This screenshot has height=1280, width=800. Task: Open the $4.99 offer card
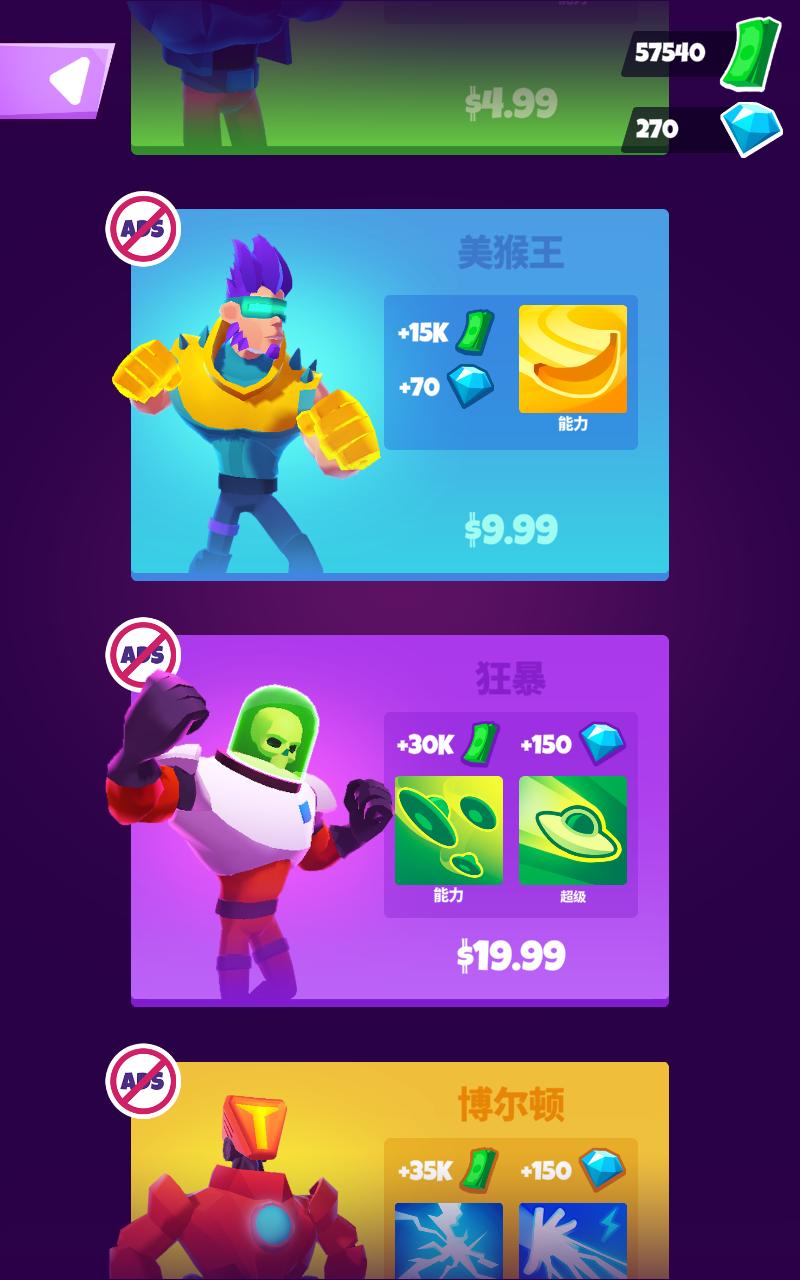510,103
